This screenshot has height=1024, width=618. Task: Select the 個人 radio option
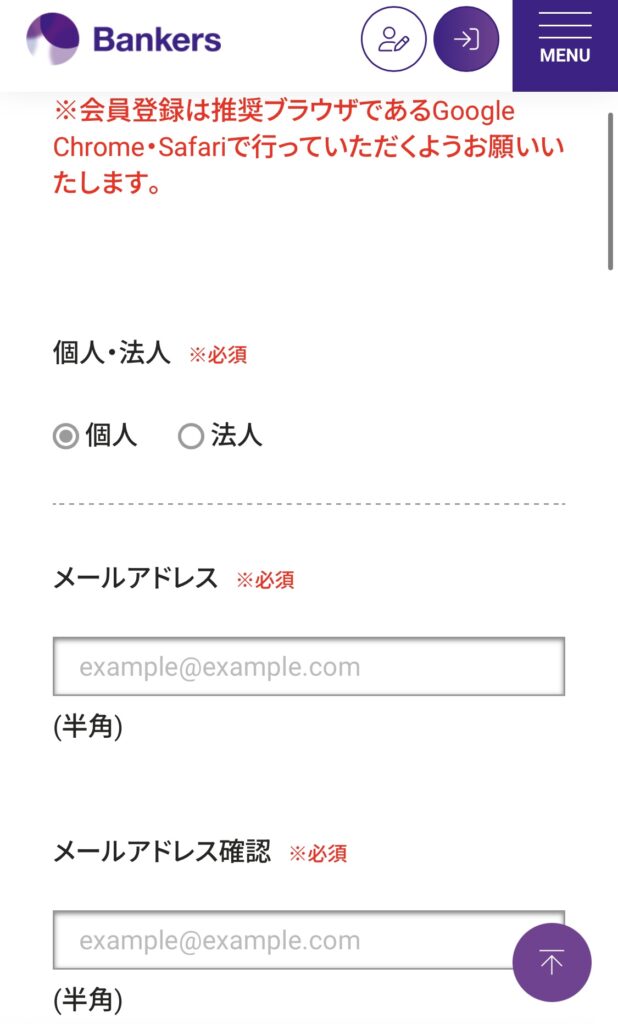(x=66, y=437)
